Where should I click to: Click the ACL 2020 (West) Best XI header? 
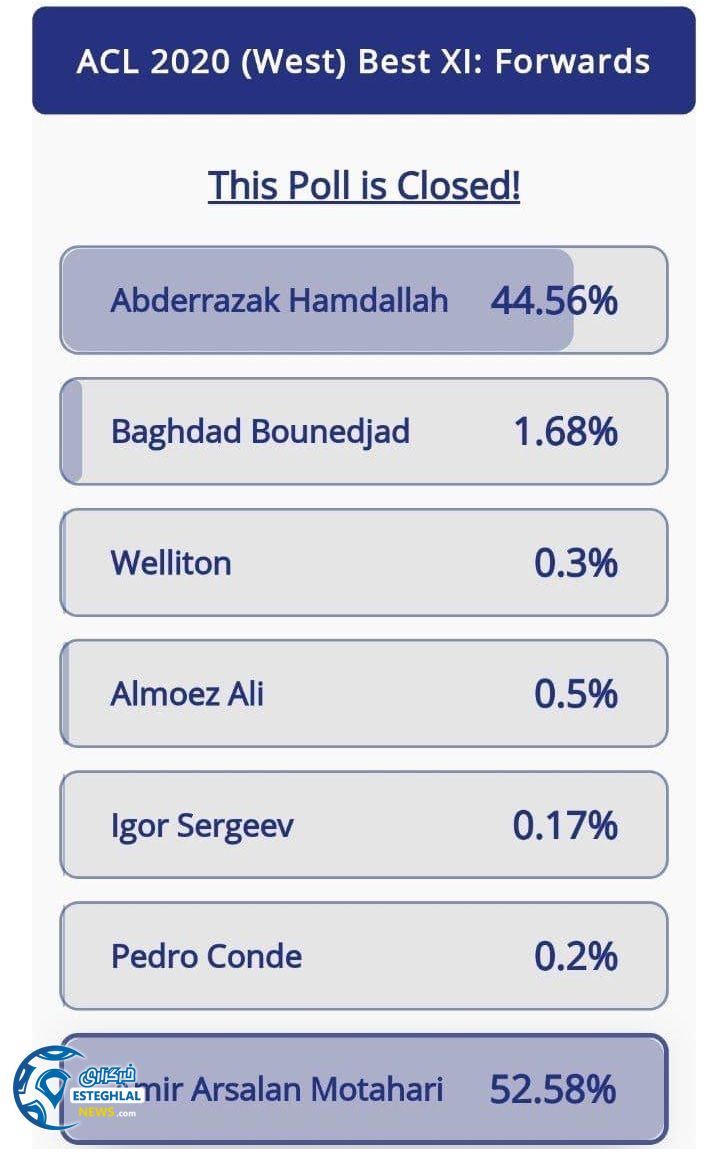362,60
